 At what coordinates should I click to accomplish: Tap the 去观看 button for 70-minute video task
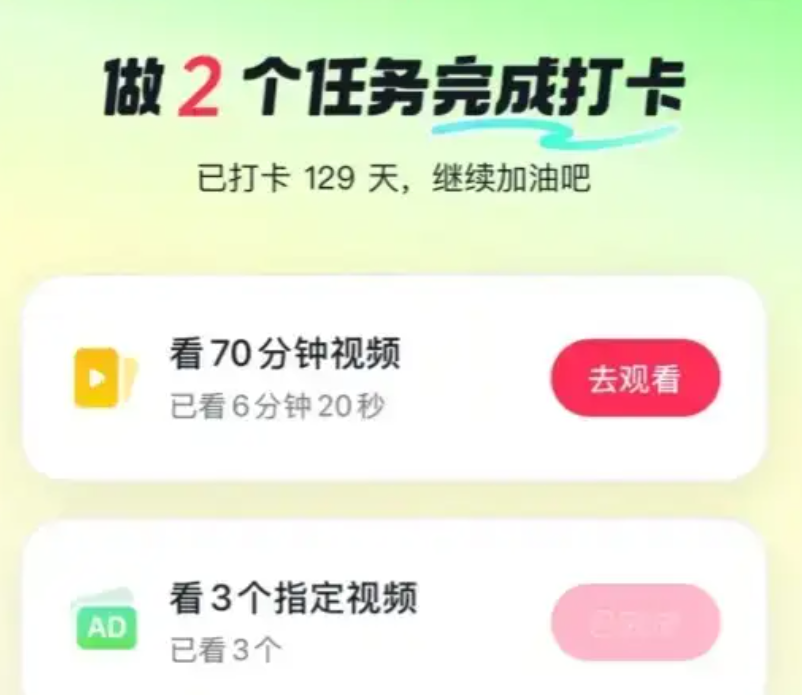[635, 379]
